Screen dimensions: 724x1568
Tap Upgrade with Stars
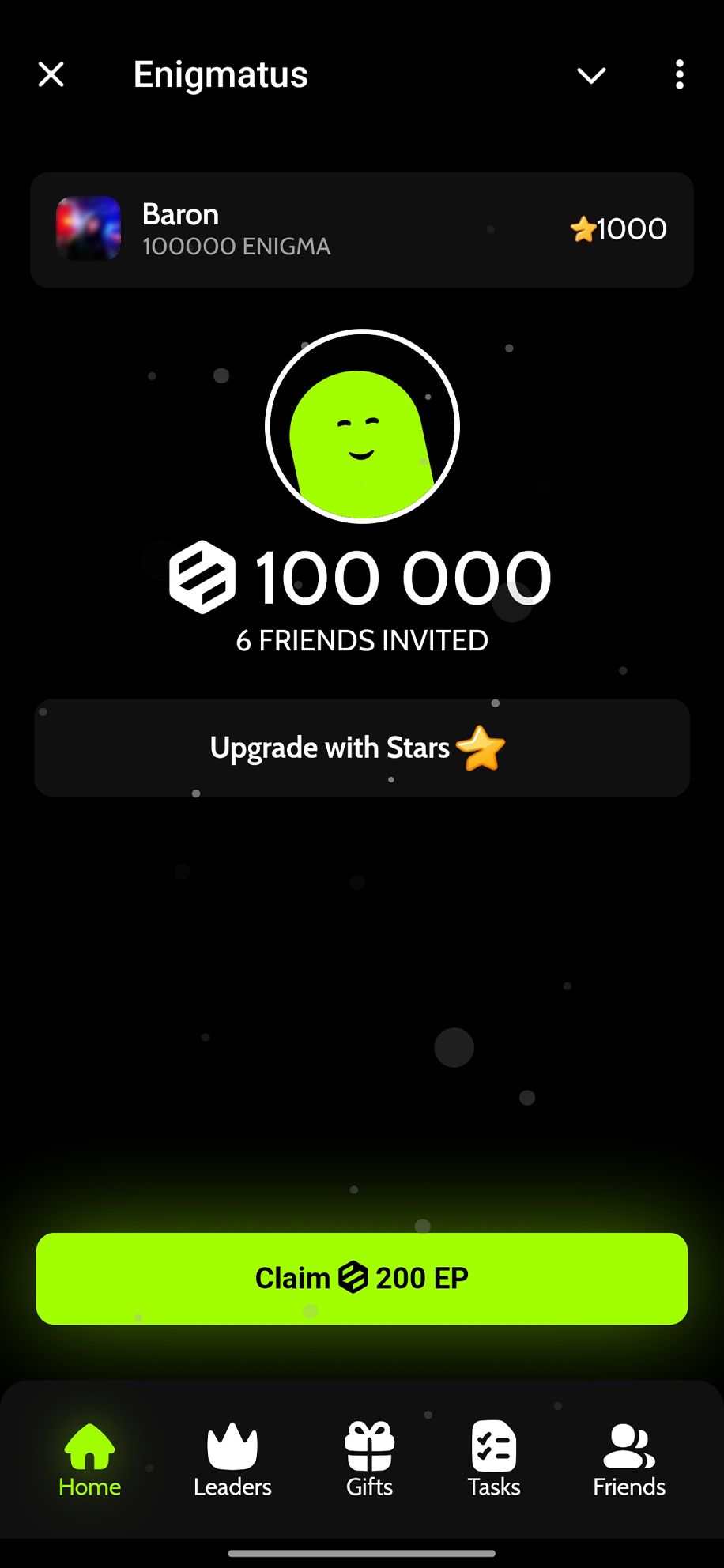361,748
